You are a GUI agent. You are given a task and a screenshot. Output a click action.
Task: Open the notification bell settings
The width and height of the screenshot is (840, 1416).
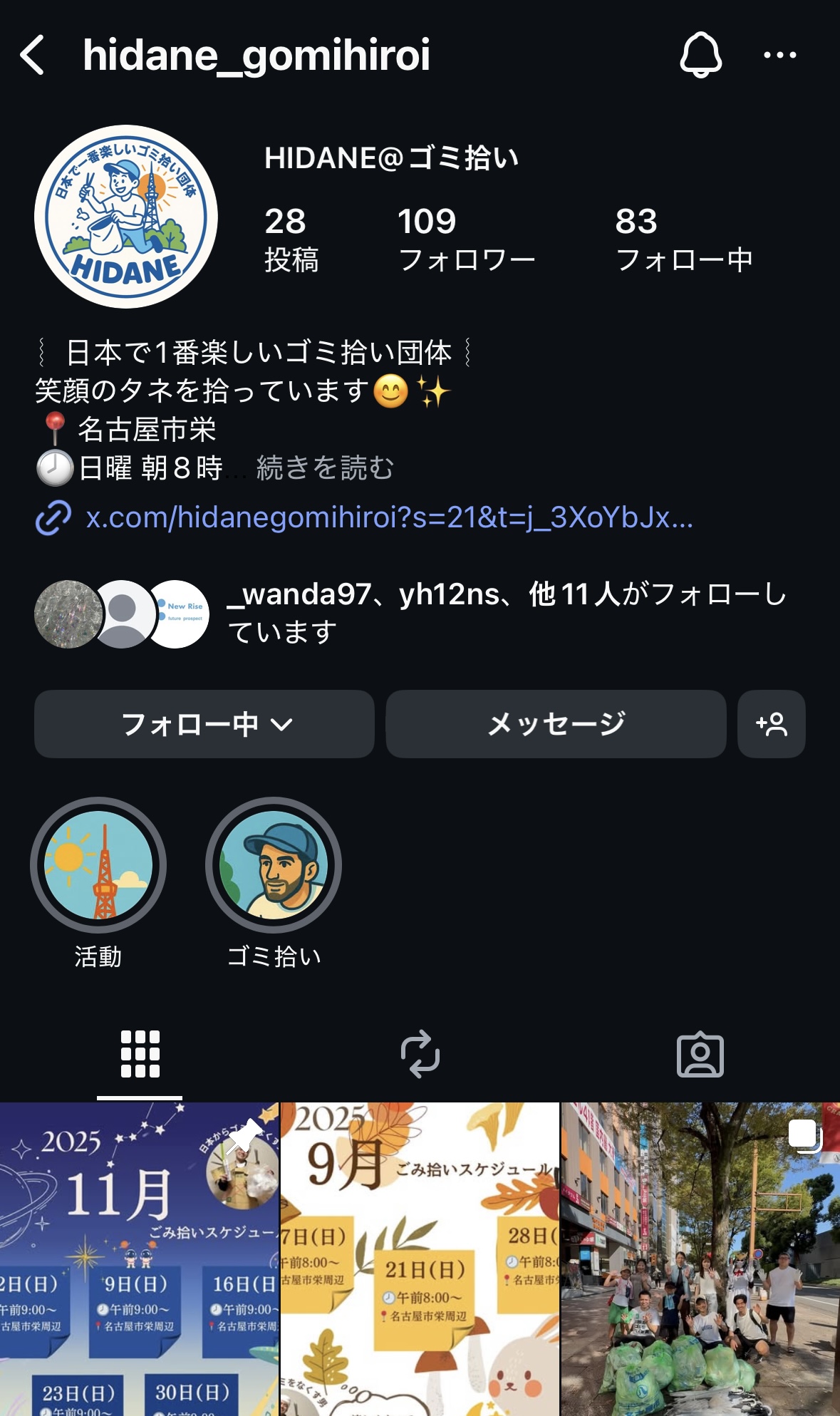point(700,55)
